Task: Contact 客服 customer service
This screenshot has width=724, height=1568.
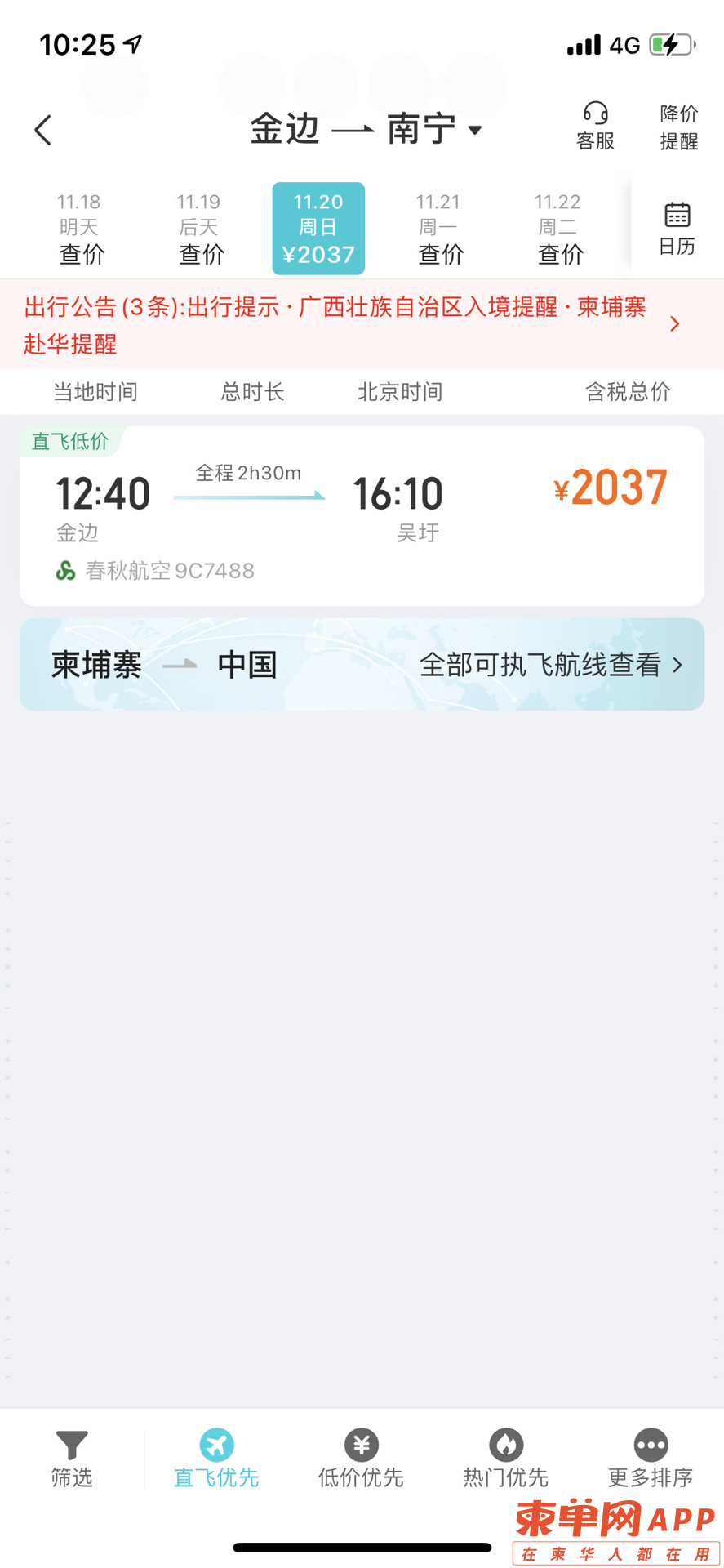Action: tap(595, 127)
